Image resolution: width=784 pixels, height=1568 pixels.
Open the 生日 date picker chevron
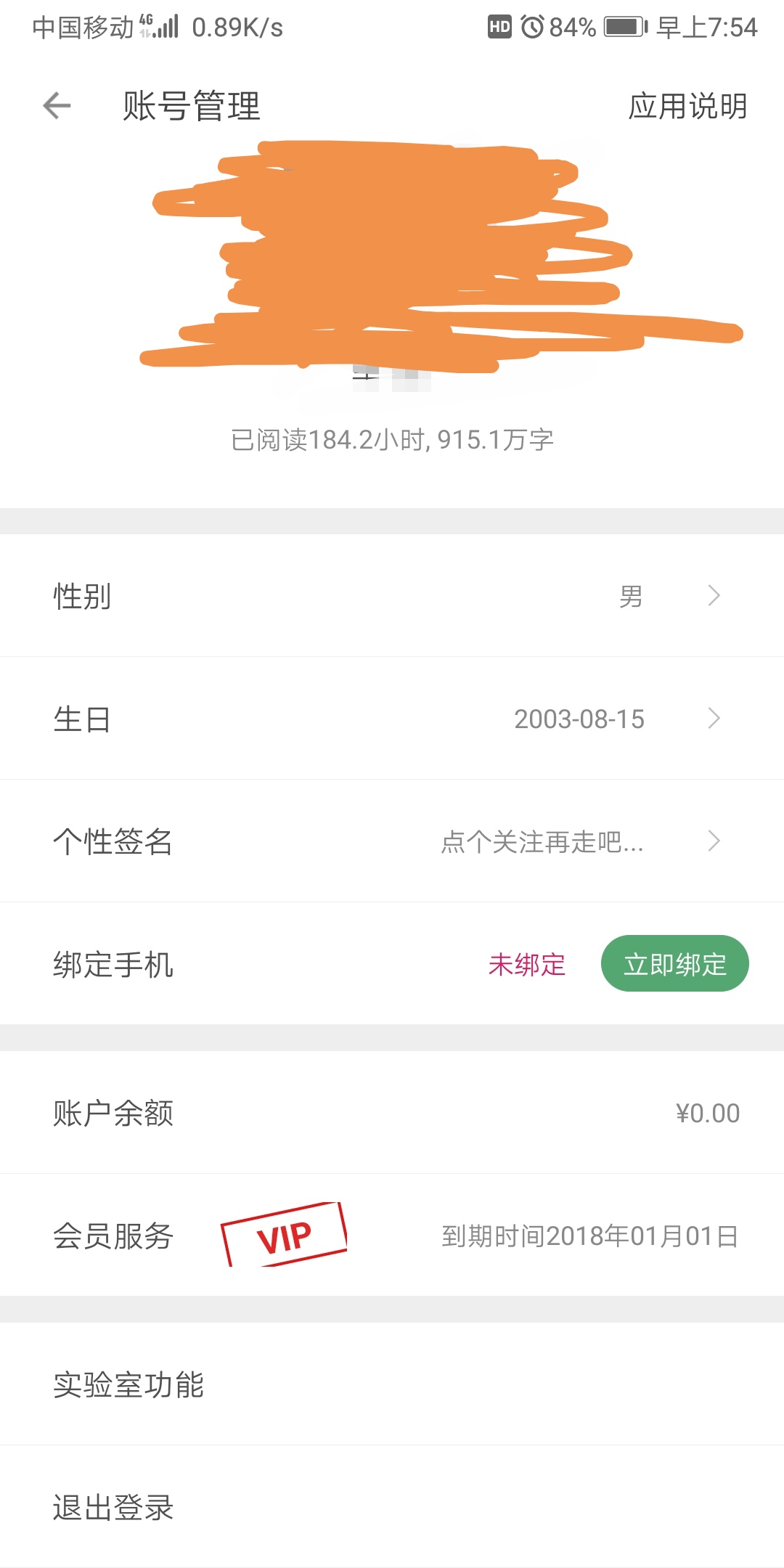pos(714,718)
